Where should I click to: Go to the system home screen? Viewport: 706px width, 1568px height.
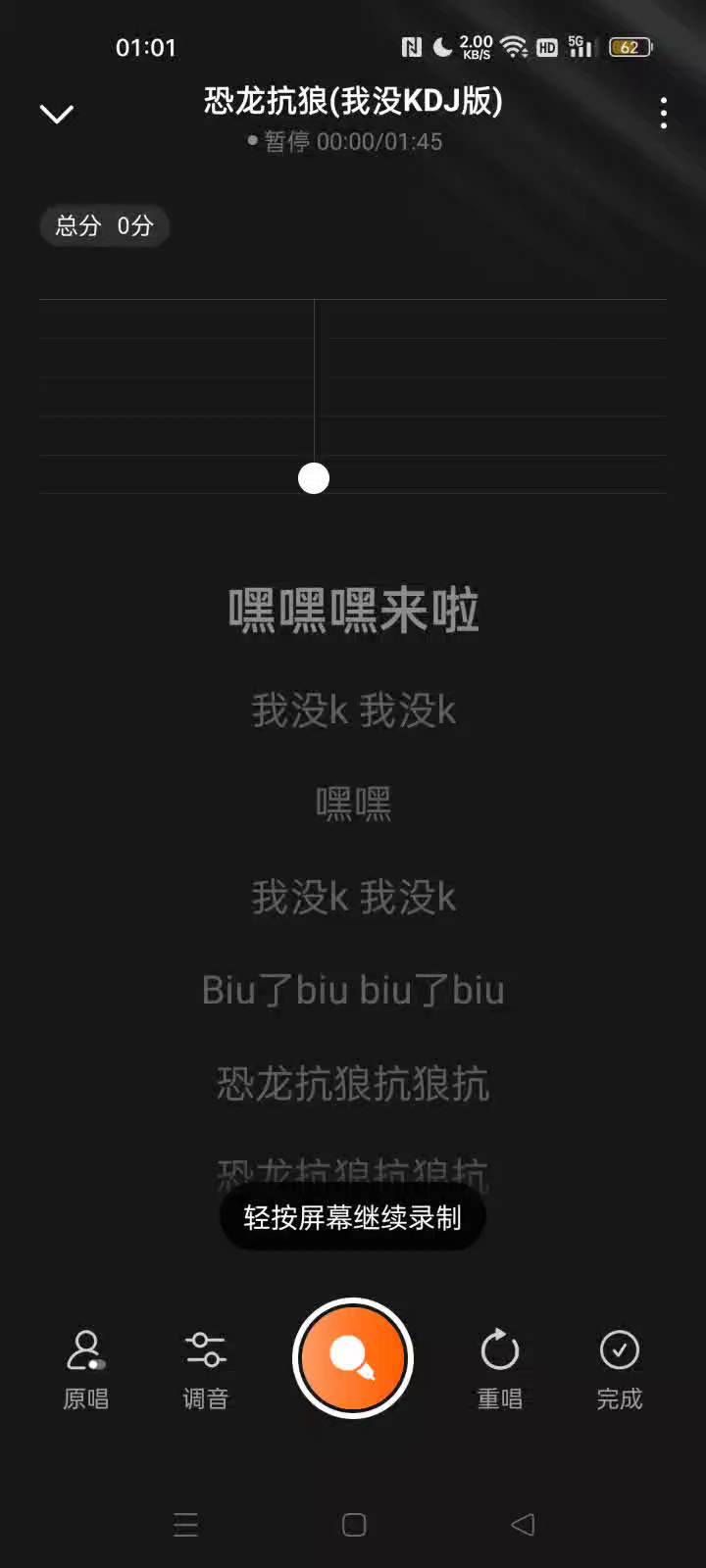[354, 1524]
